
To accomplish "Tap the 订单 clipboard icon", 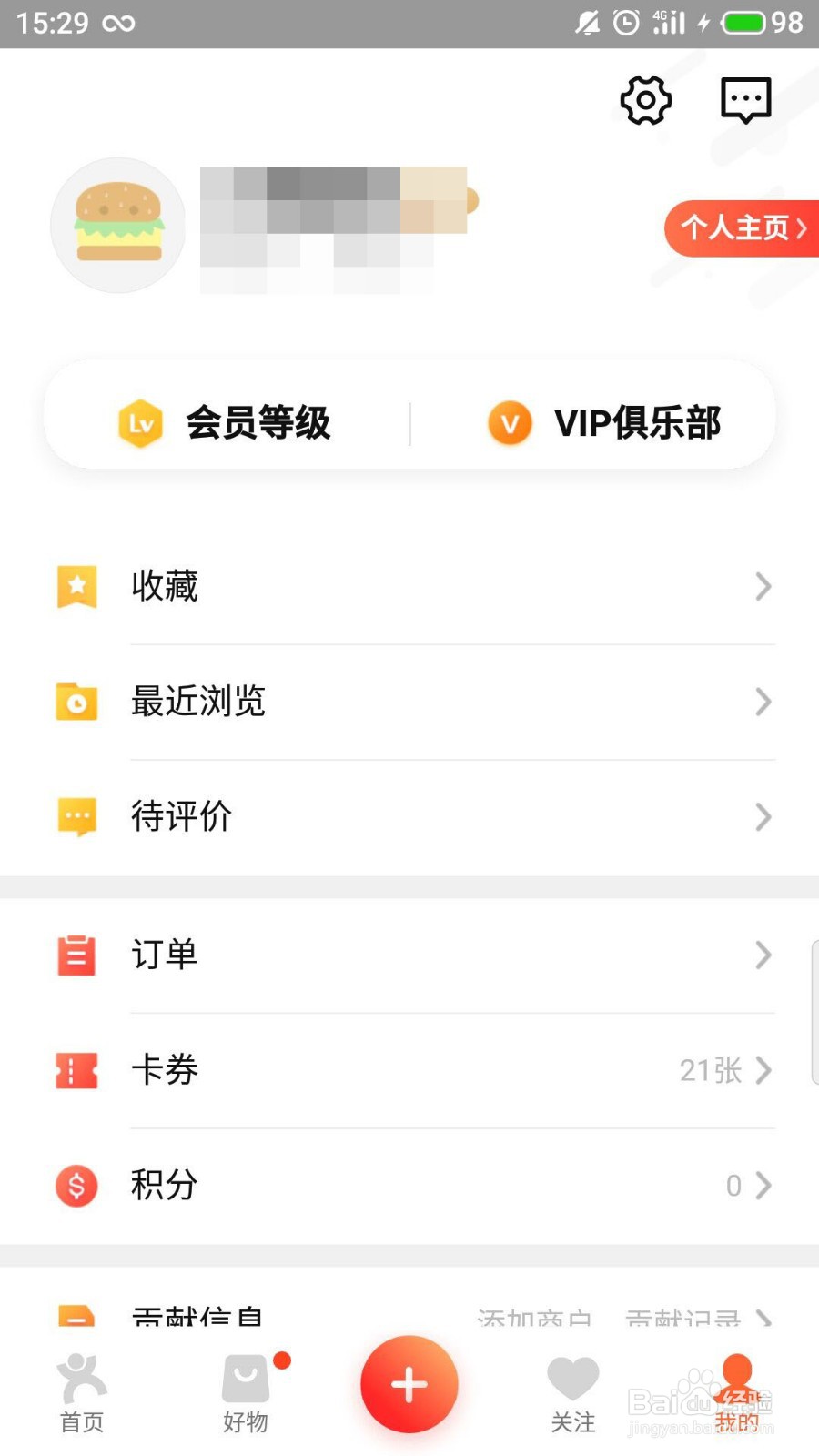I will 76,955.
